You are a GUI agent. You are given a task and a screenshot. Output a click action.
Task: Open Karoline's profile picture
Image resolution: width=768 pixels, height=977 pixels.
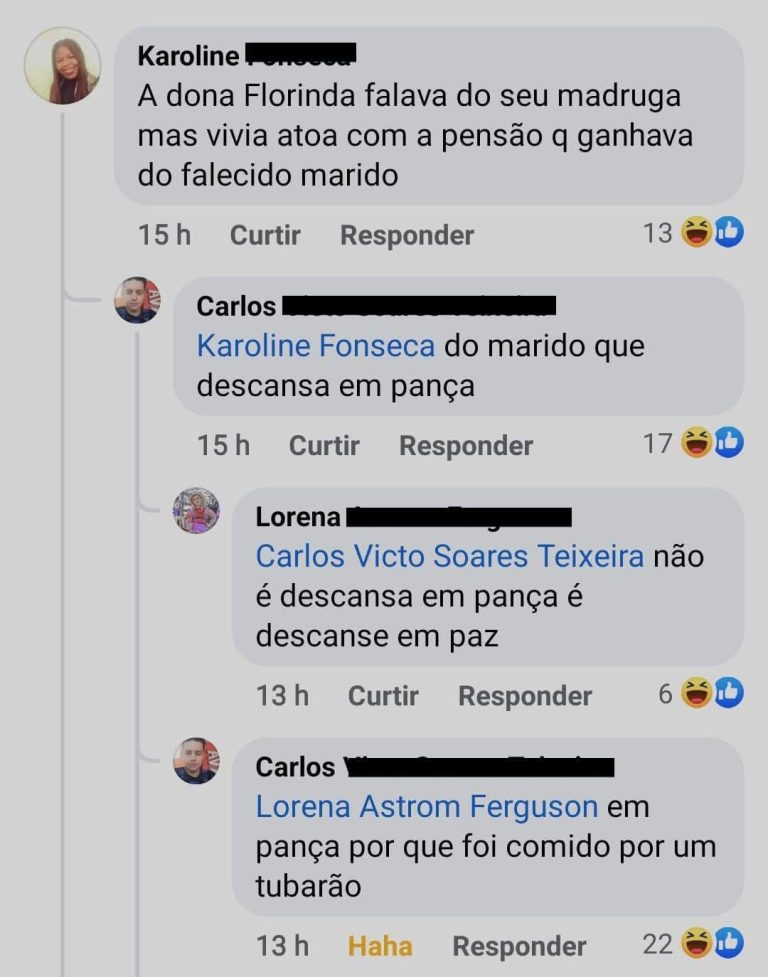point(62,66)
